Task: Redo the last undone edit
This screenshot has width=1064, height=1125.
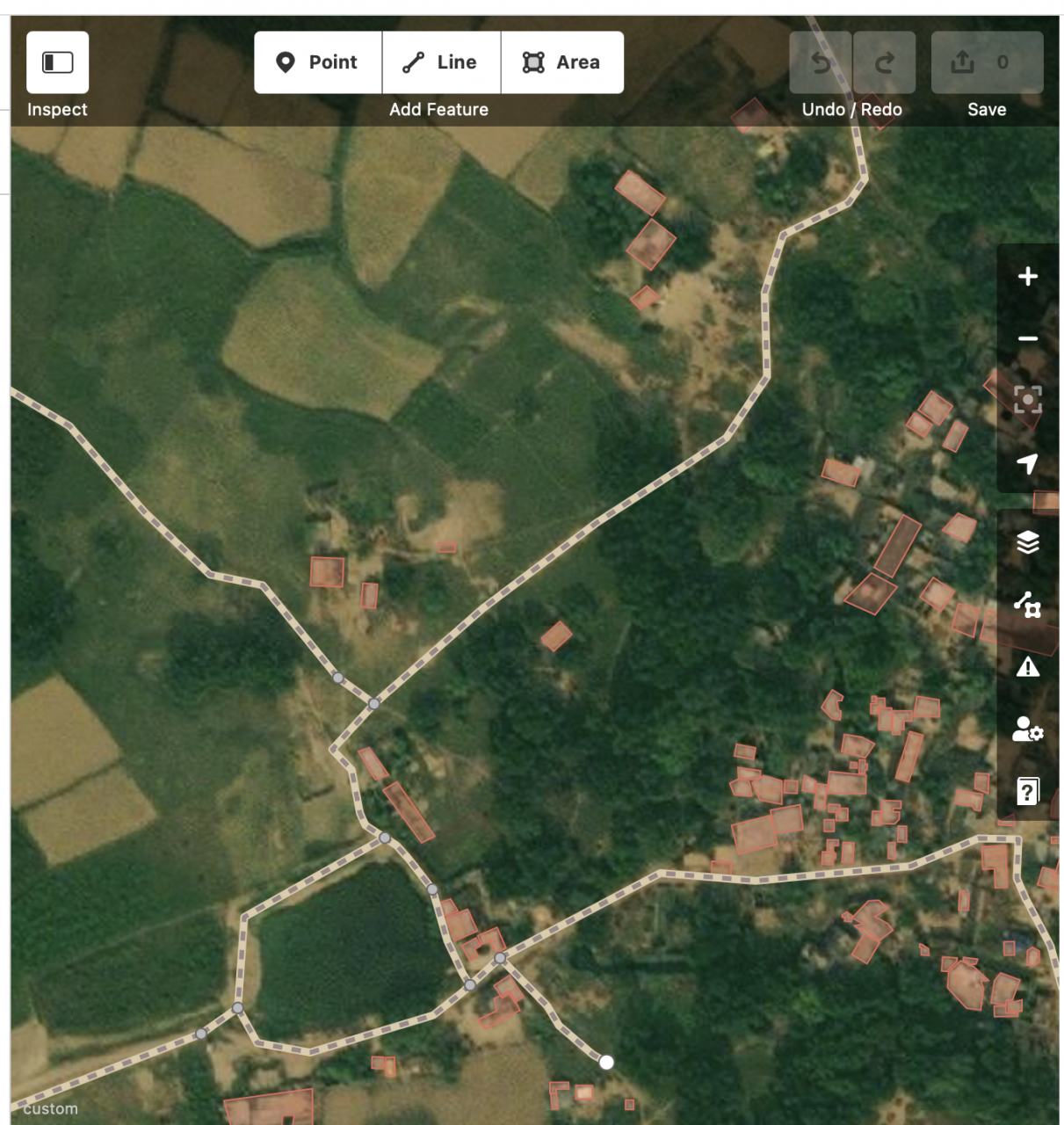Action: (884, 62)
